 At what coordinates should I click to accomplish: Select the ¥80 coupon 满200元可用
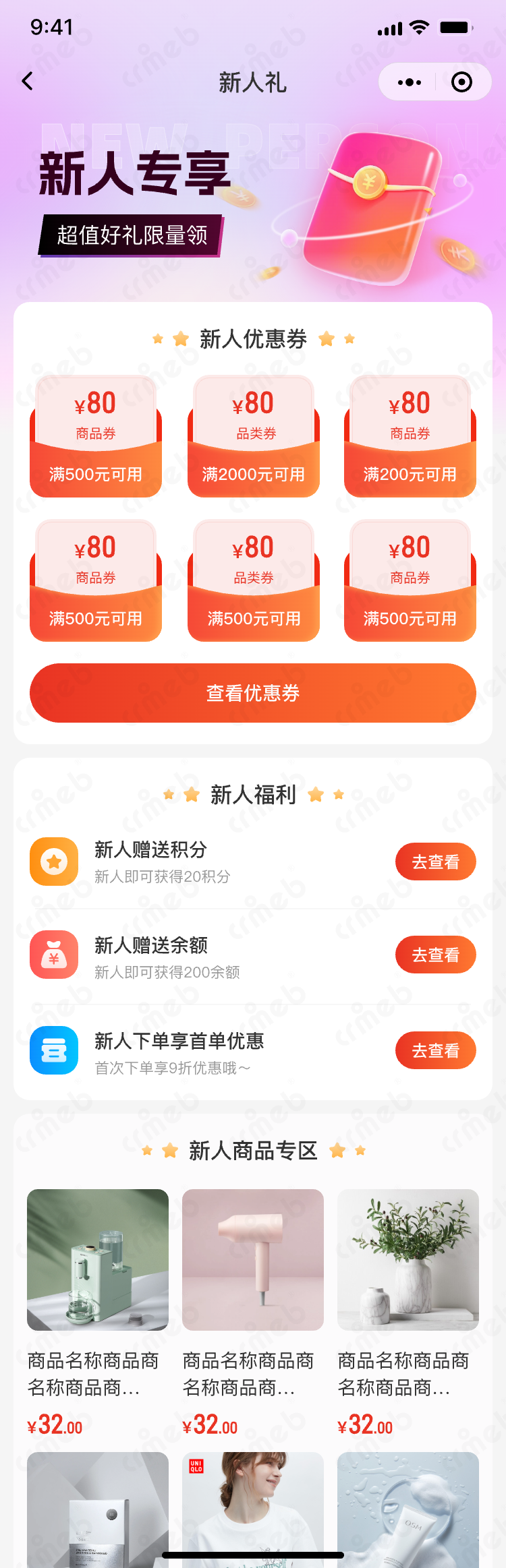[x=410, y=437]
